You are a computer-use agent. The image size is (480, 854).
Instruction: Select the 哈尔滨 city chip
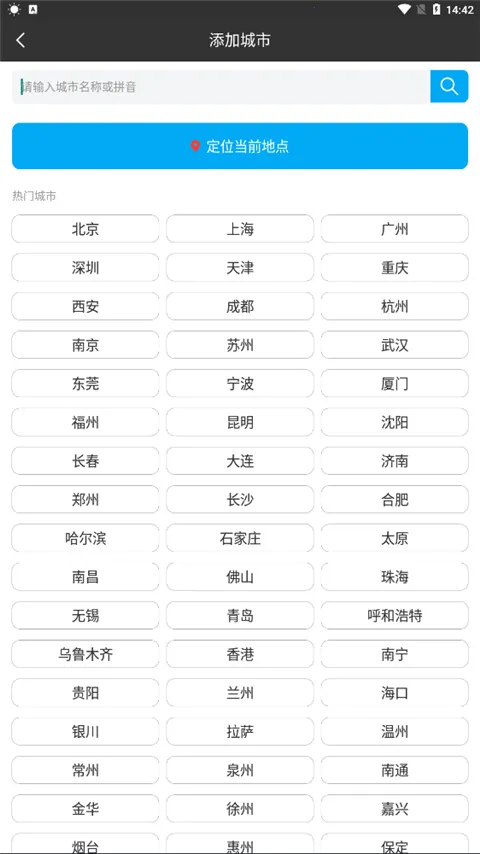pos(86,538)
